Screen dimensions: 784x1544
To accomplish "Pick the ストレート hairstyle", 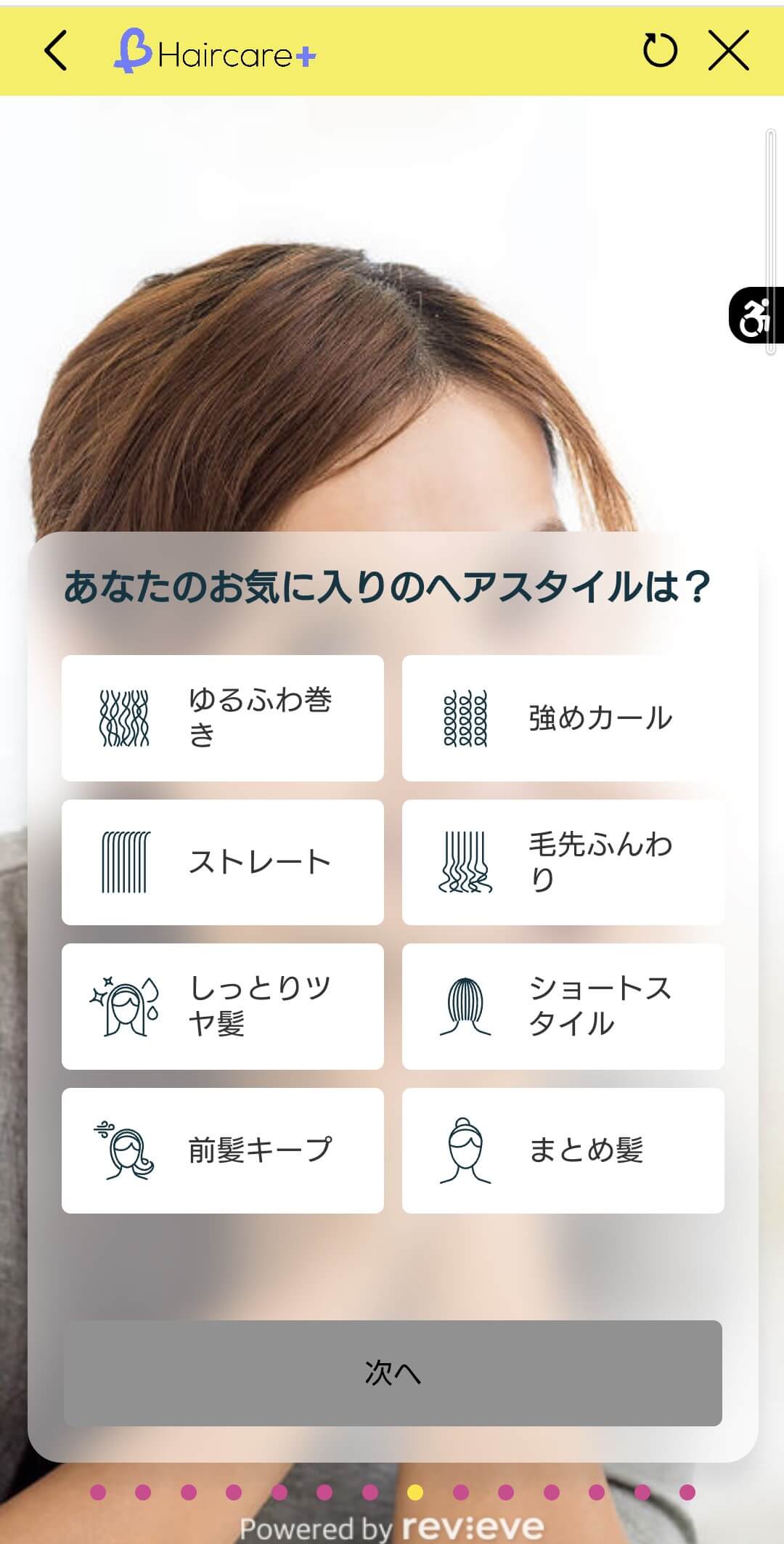I will (x=223, y=862).
